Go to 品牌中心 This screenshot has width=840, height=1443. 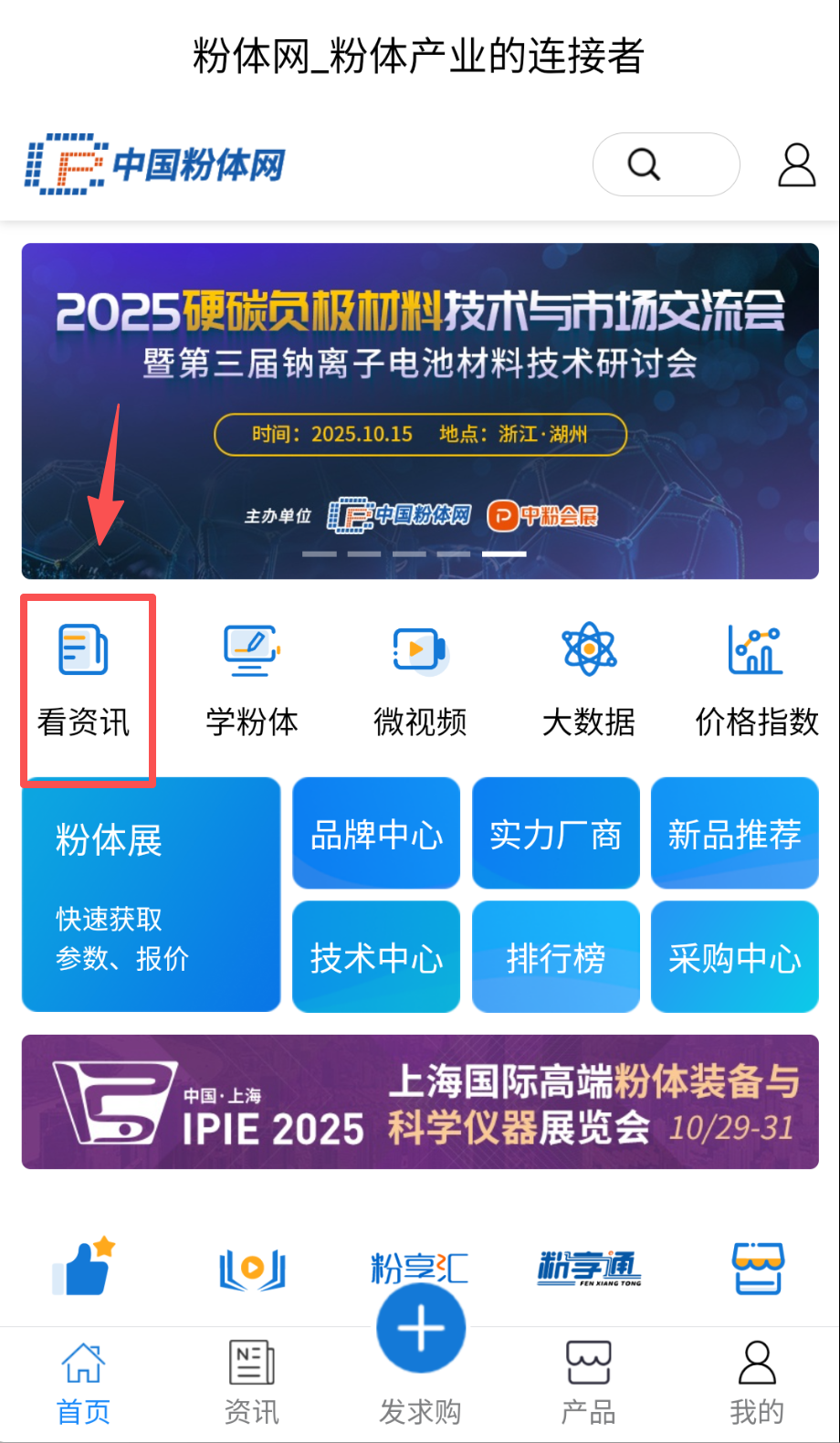pyautogui.click(x=376, y=833)
